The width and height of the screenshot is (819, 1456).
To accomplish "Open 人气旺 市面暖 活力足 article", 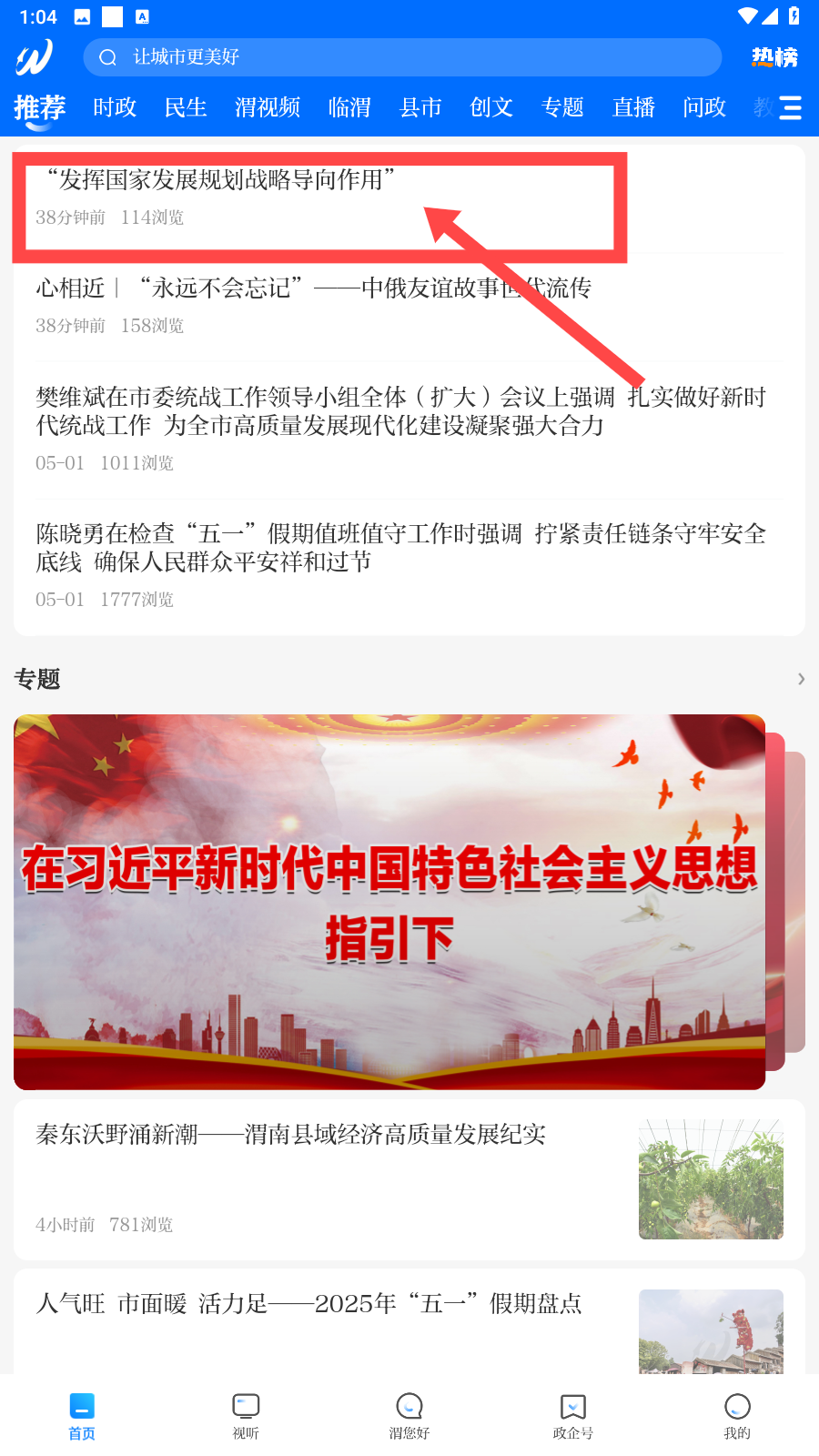I will [x=309, y=1304].
